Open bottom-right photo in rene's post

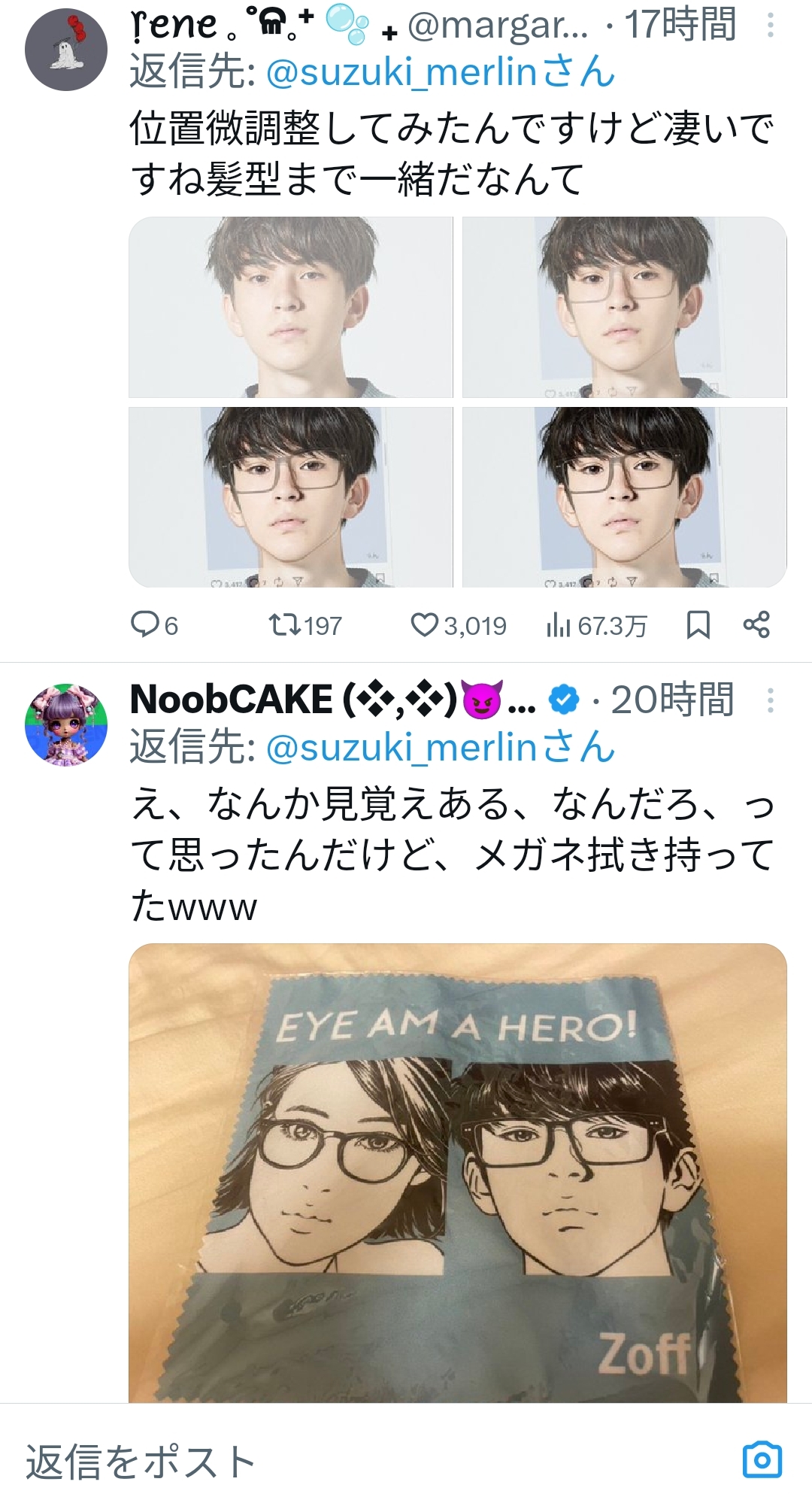[624, 496]
